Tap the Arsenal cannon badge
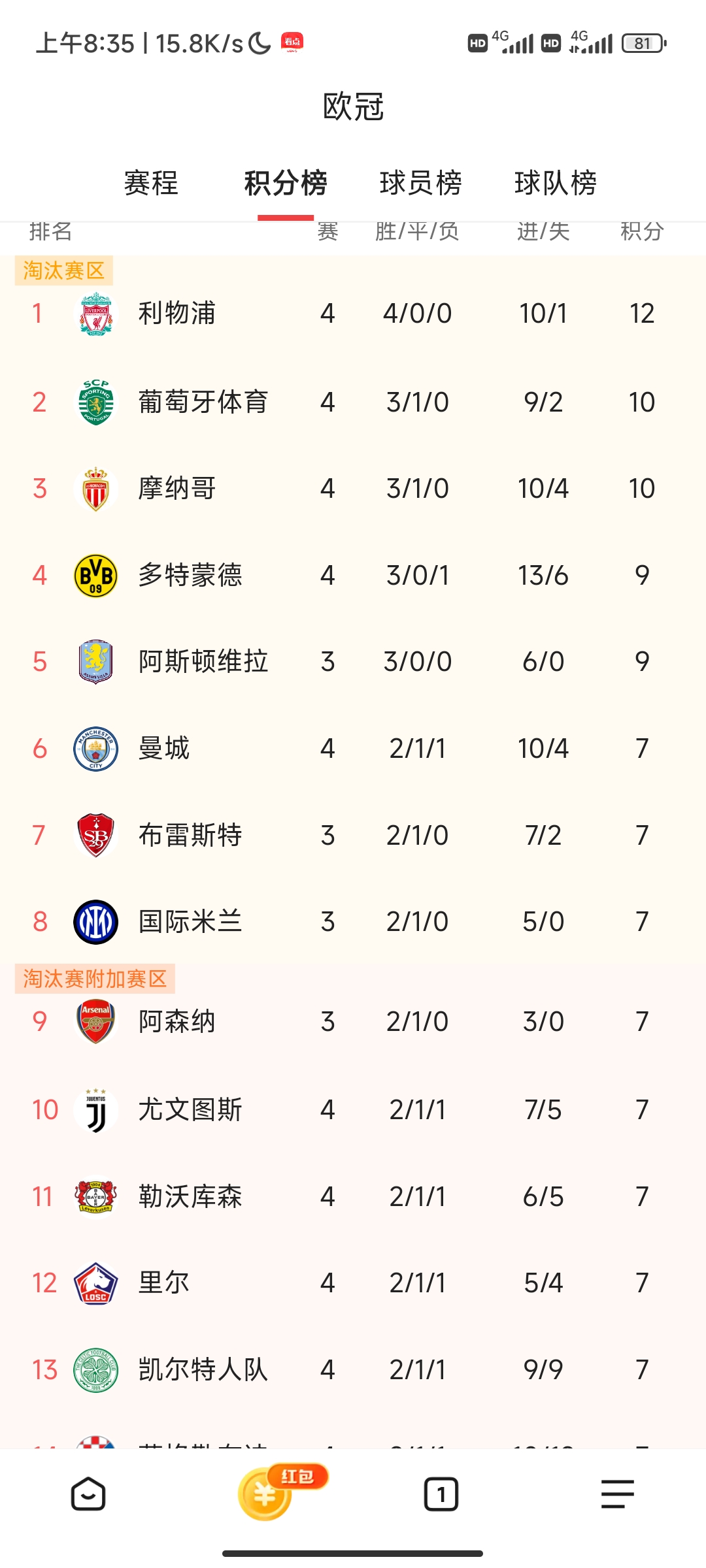 click(x=95, y=1021)
